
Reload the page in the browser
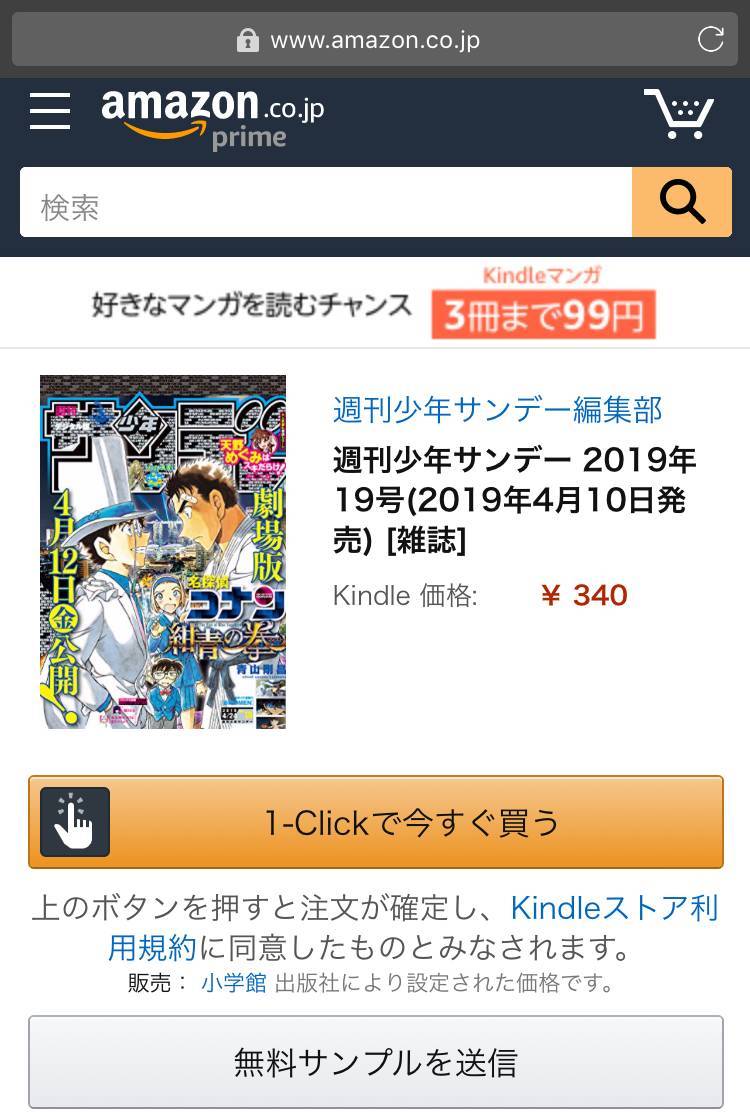pos(710,40)
